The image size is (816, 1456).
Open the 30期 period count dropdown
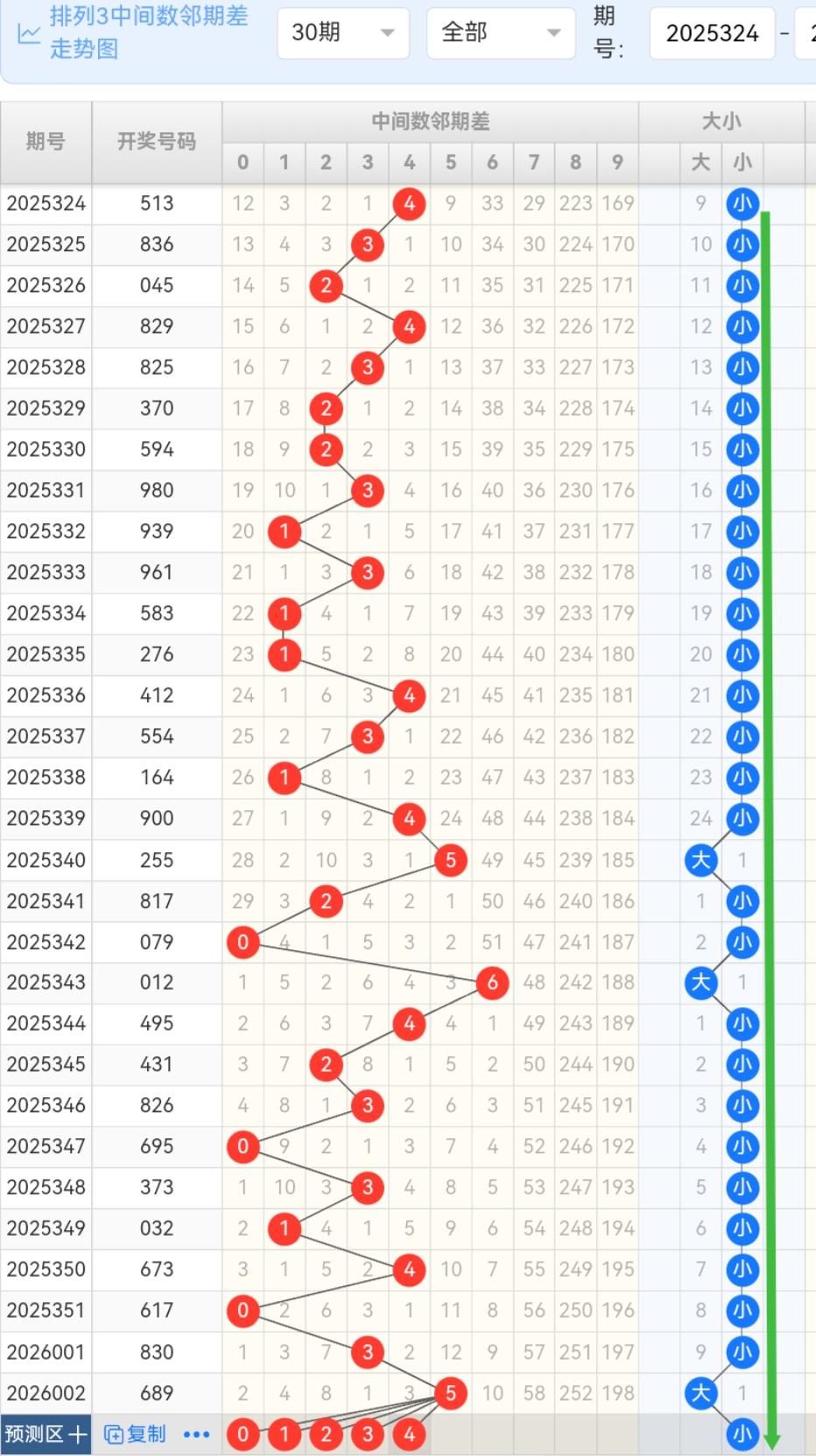(x=342, y=33)
